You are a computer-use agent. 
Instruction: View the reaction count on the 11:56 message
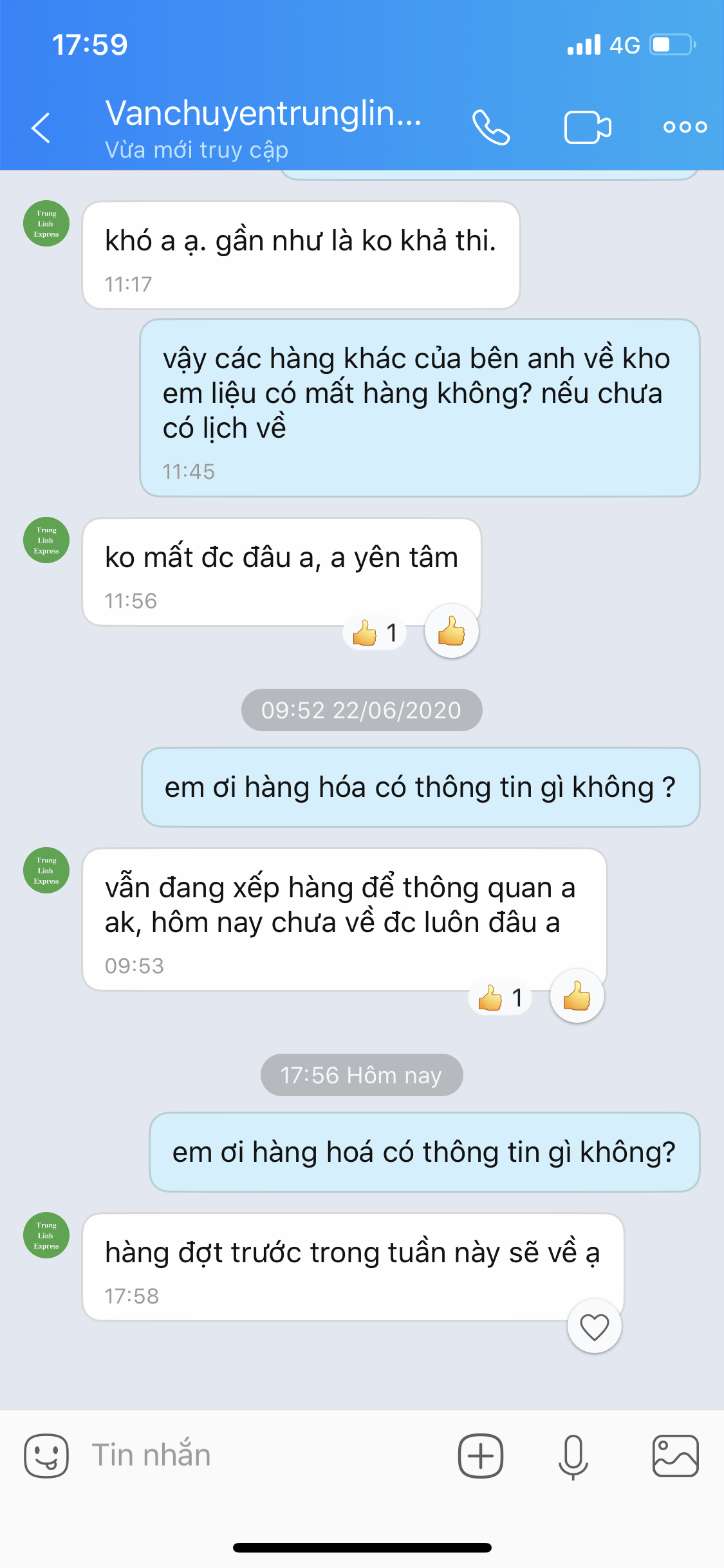375,633
